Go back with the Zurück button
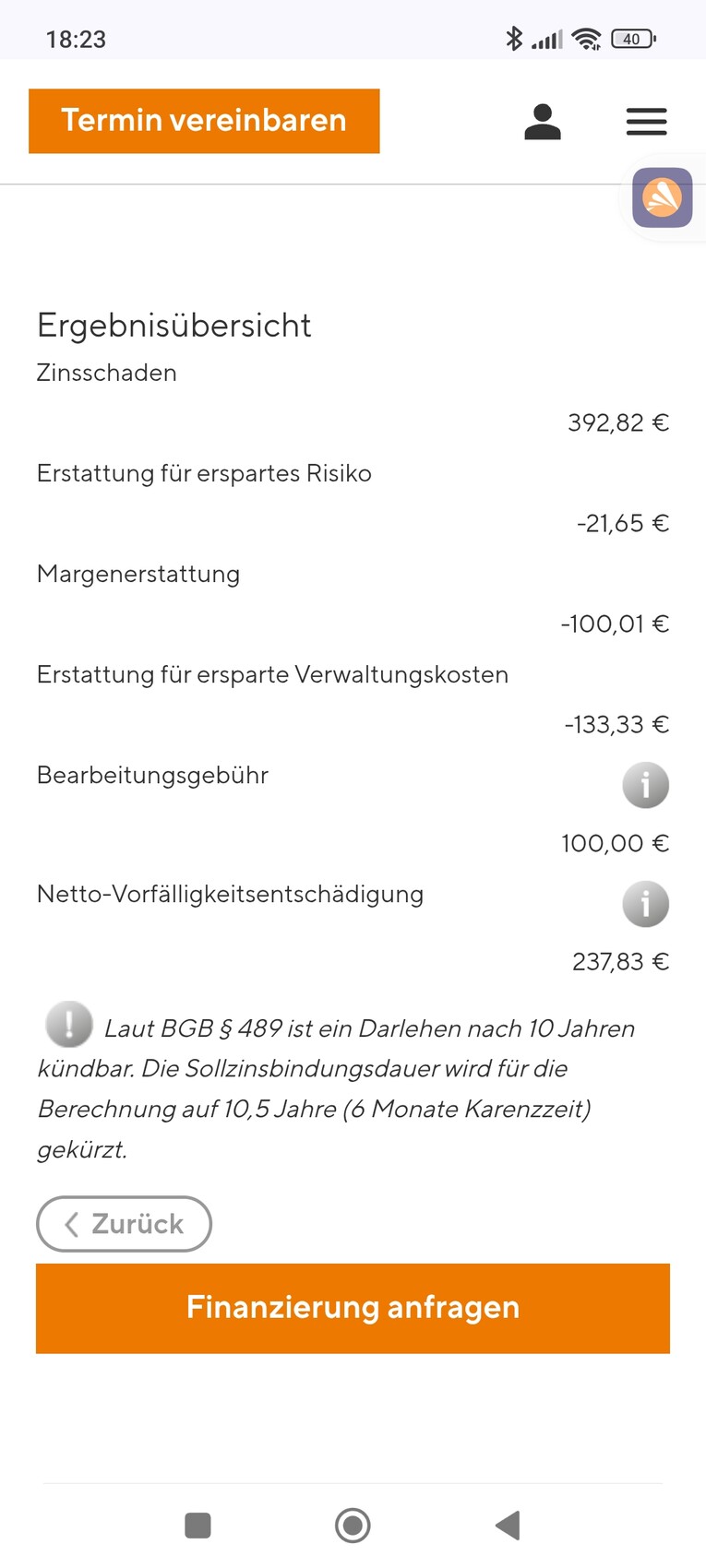The width and height of the screenshot is (706, 1568). click(124, 1224)
